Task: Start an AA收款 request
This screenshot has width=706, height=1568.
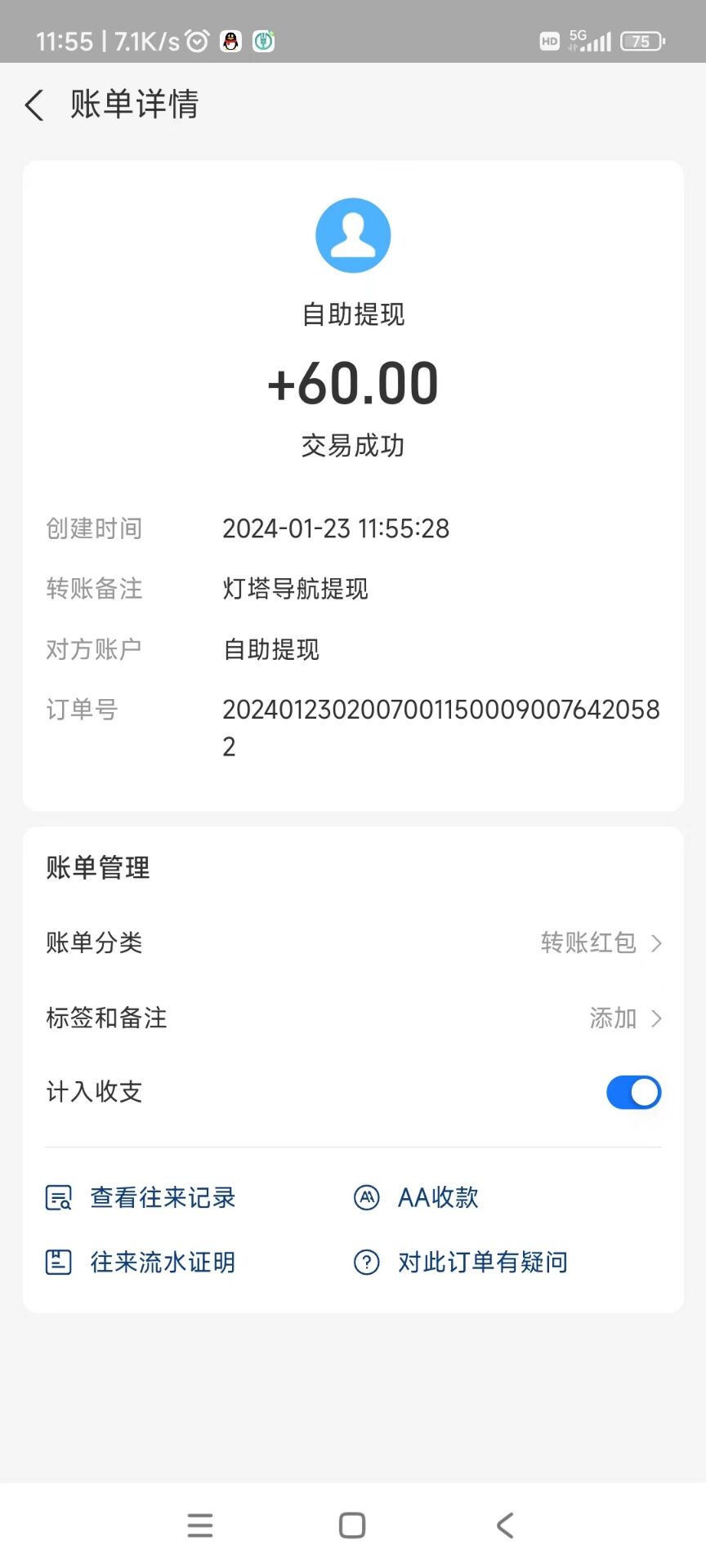Action: tap(416, 1198)
